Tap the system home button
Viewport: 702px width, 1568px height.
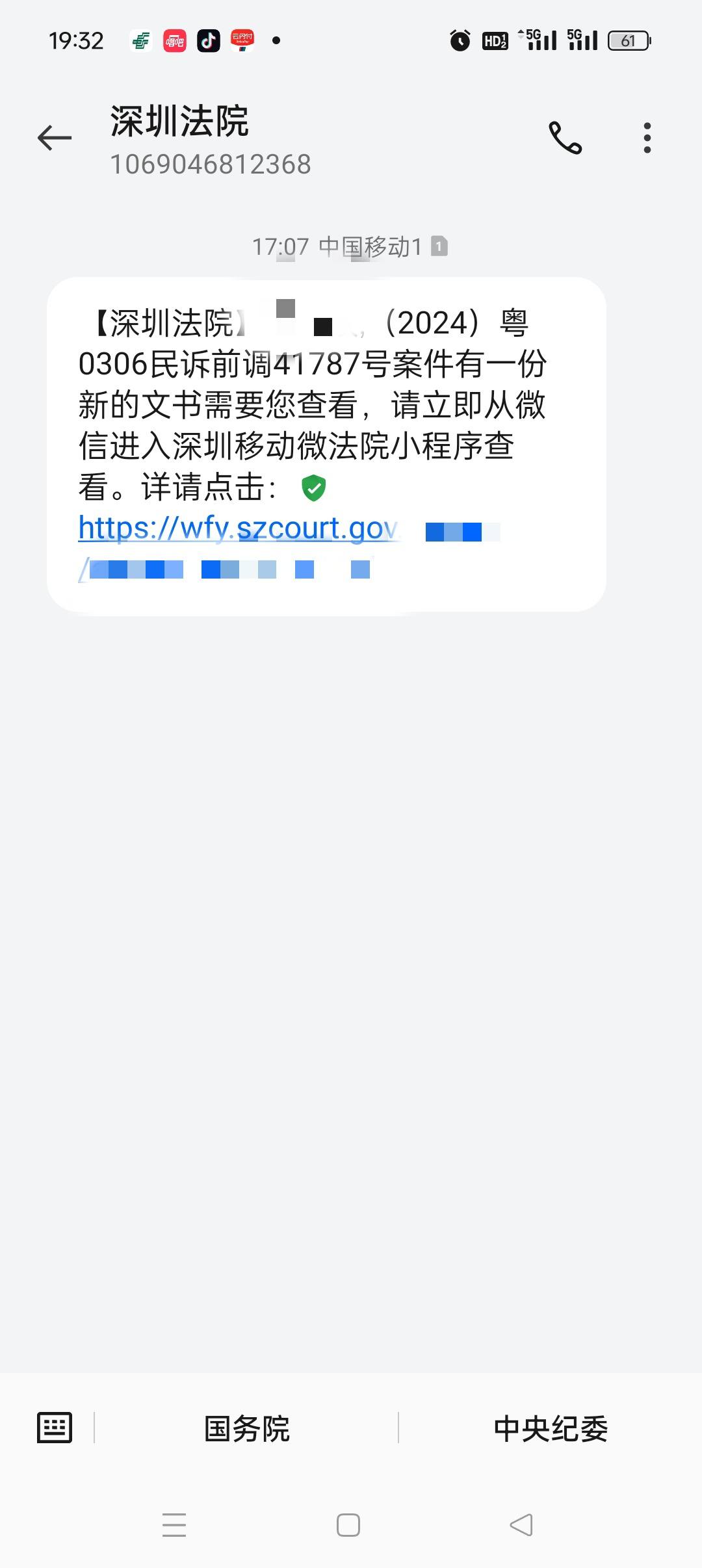pos(348,1525)
